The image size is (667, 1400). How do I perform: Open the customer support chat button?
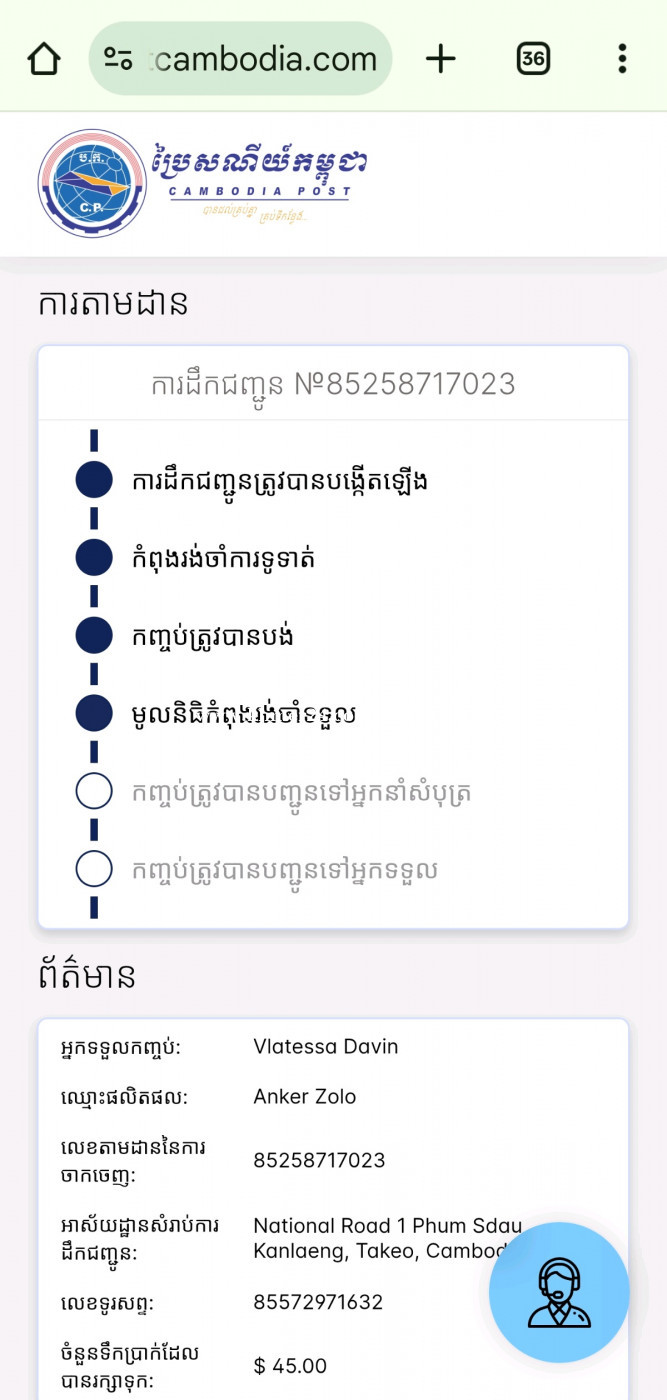coord(559,1292)
